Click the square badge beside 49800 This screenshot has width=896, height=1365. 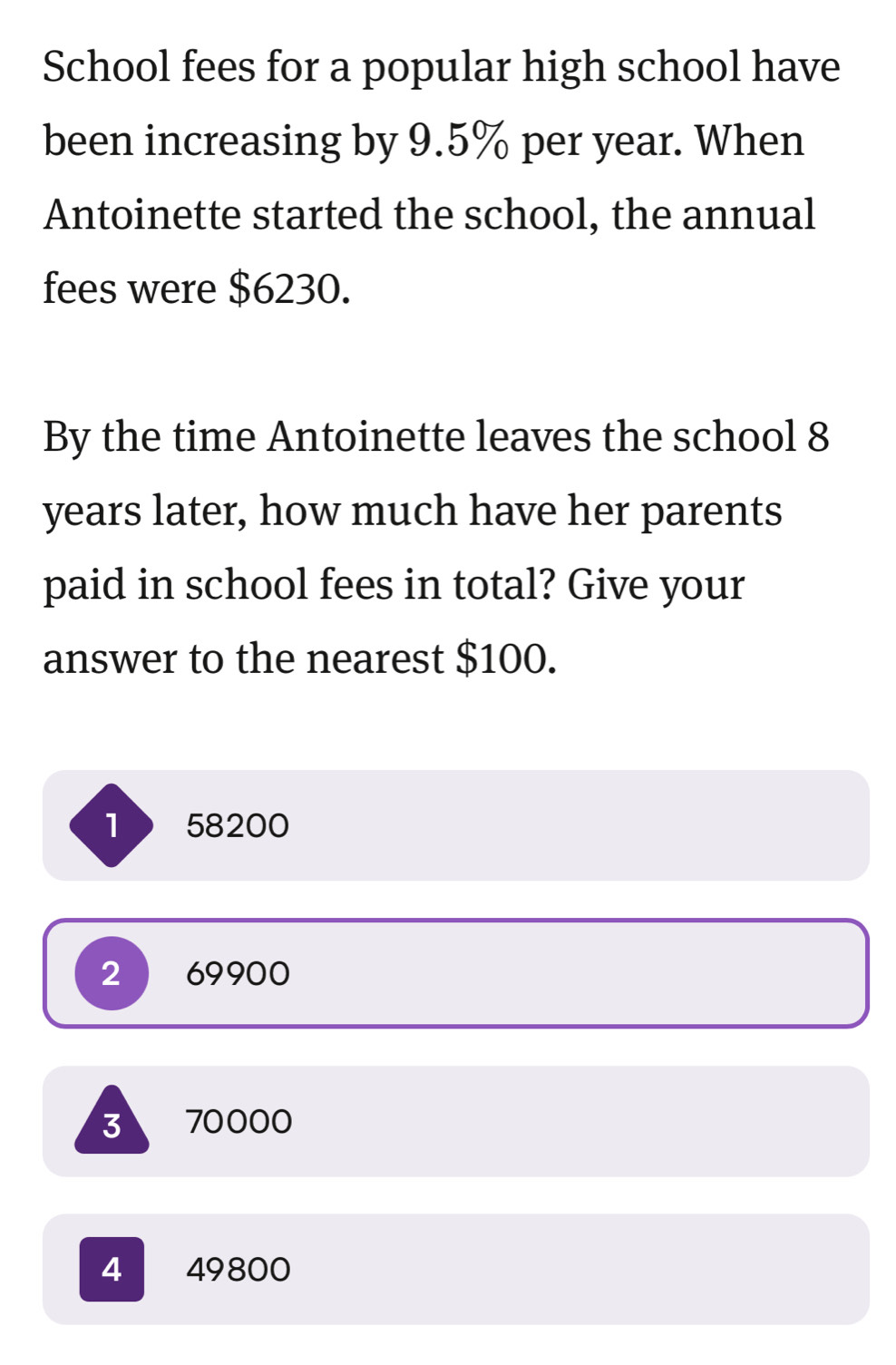coord(112,1269)
